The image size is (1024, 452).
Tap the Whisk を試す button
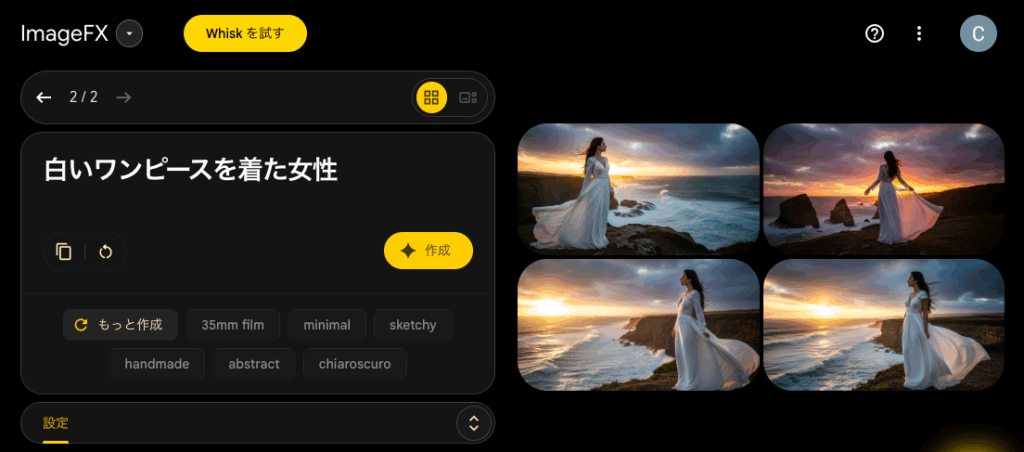(x=245, y=33)
